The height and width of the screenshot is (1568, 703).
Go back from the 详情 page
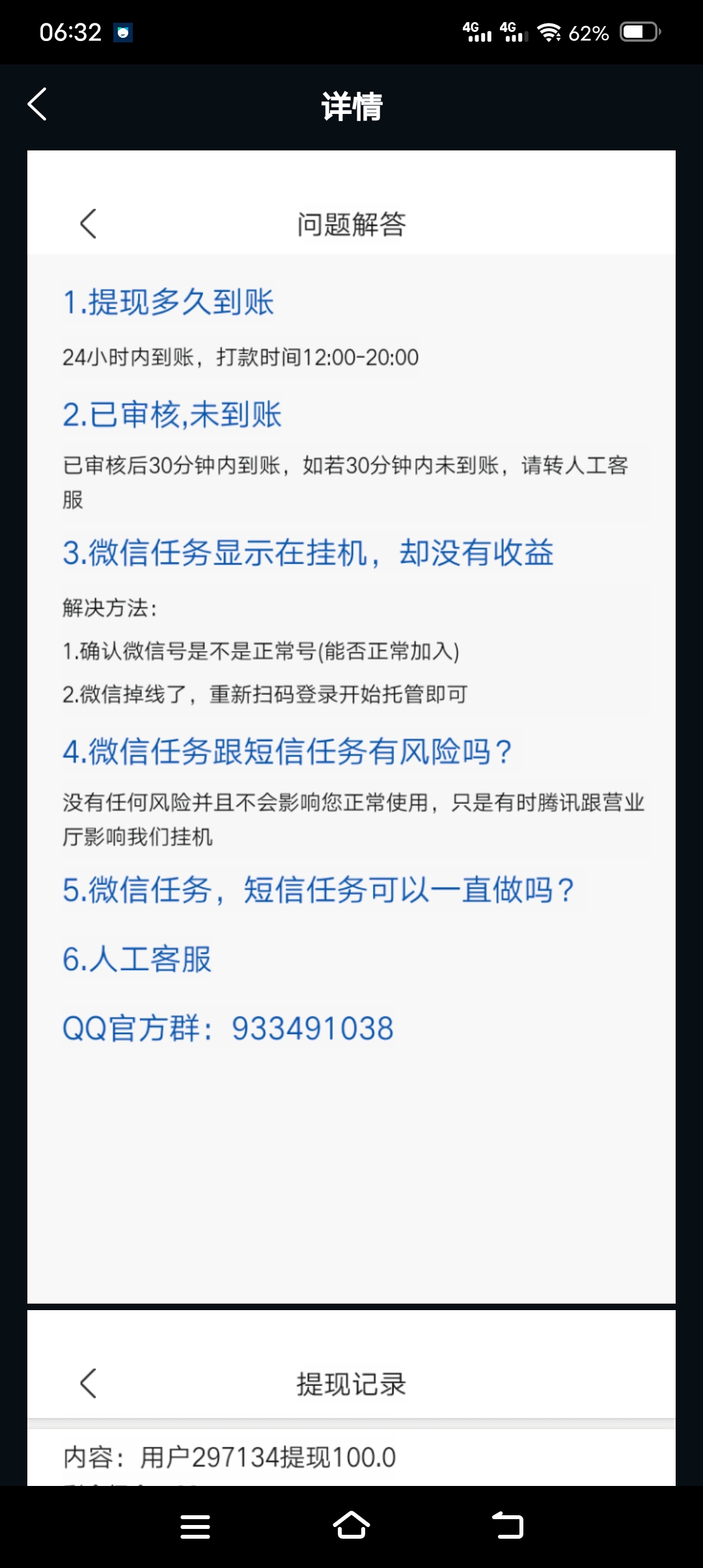(37, 104)
